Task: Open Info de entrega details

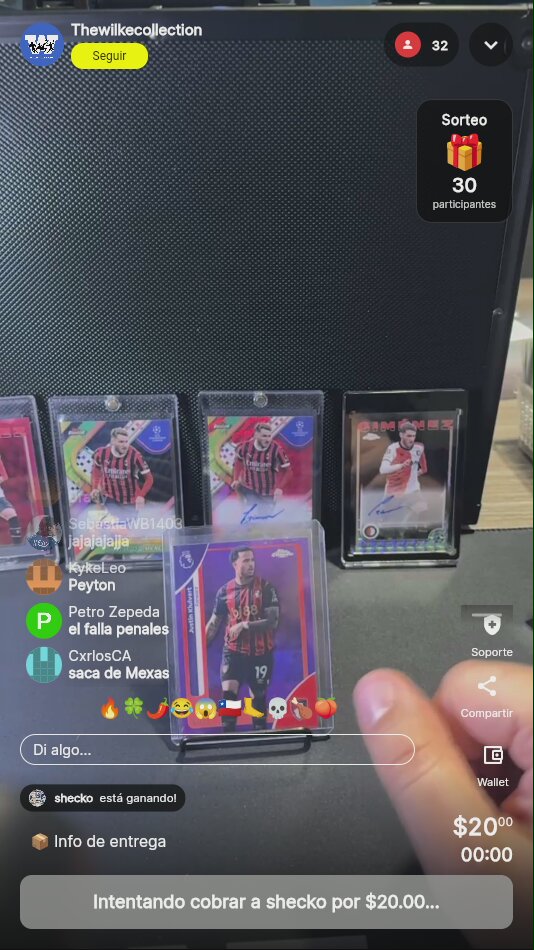Action: [99, 841]
